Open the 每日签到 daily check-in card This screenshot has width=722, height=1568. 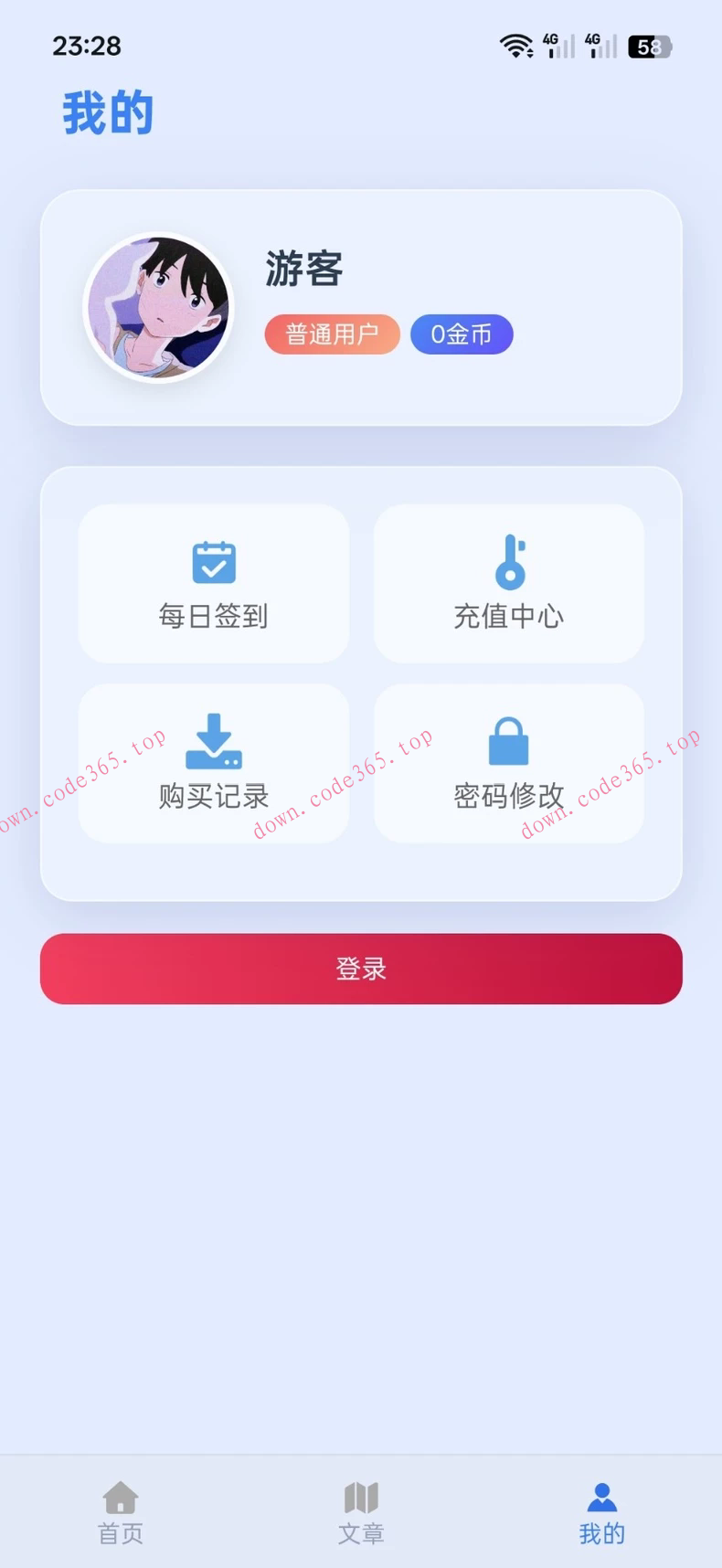[213, 583]
